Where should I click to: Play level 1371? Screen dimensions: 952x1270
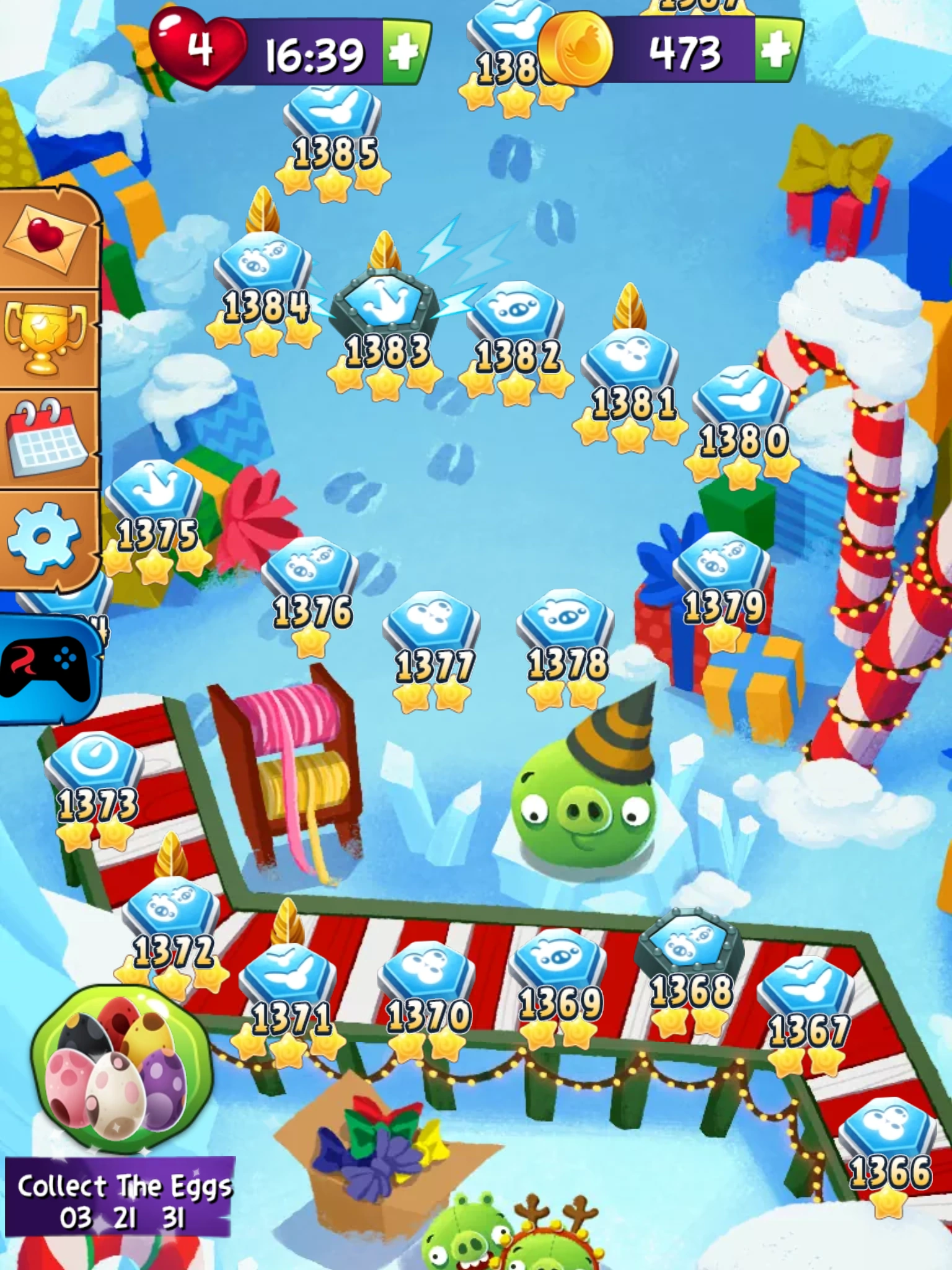click(x=287, y=1001)
